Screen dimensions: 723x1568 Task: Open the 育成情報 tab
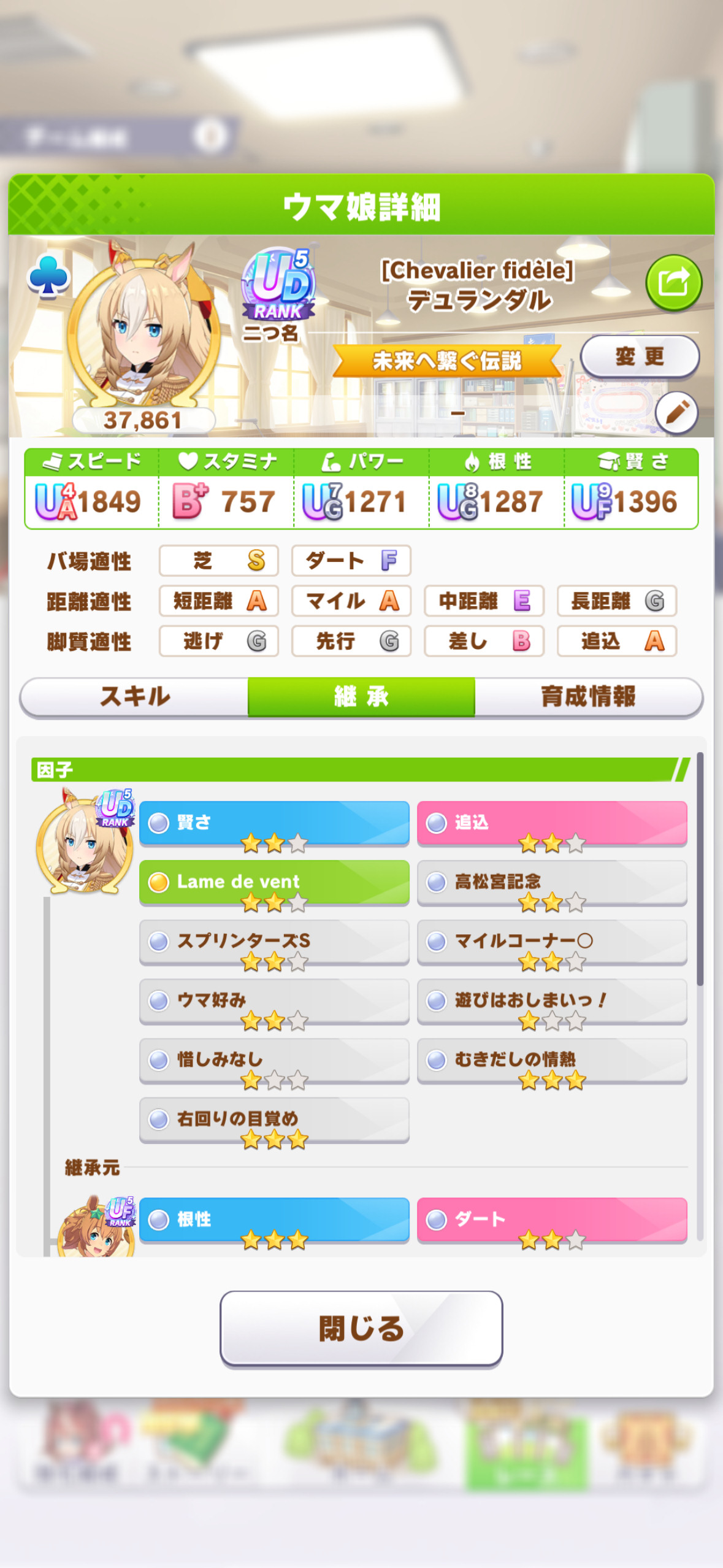[588, 697]
